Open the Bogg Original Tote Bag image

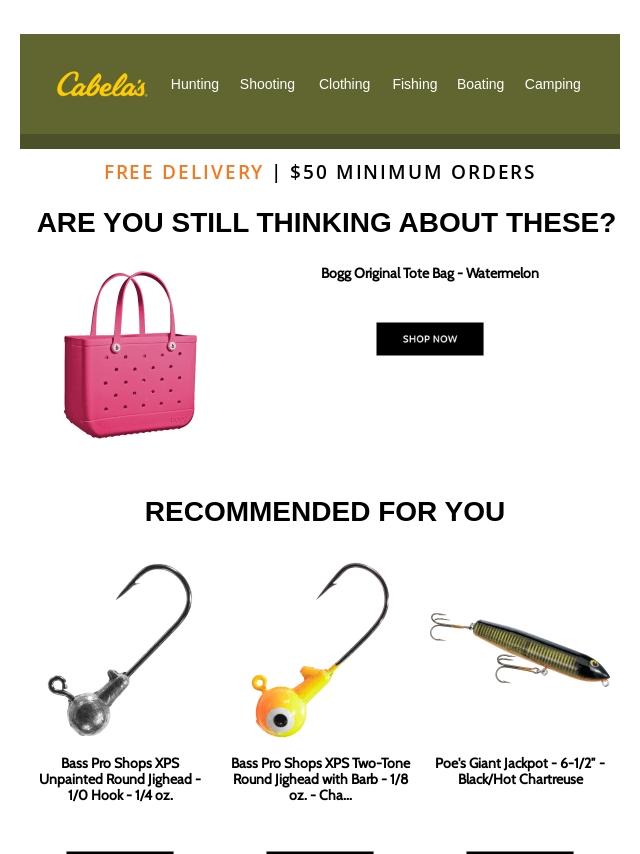pos(130,354)
